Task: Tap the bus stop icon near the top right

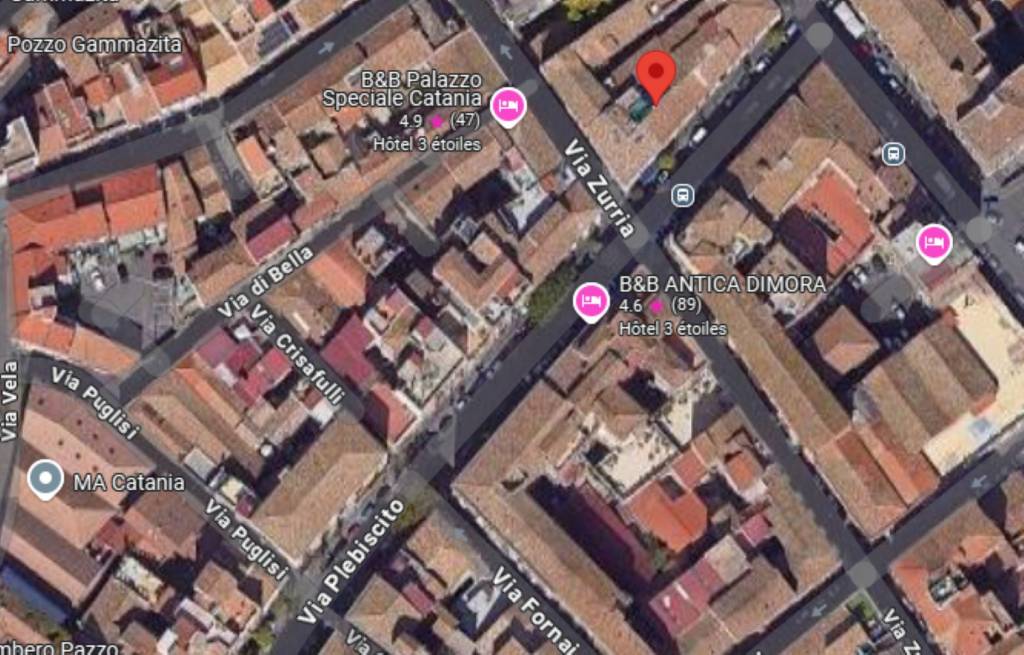Action: [x=893, y=154]
